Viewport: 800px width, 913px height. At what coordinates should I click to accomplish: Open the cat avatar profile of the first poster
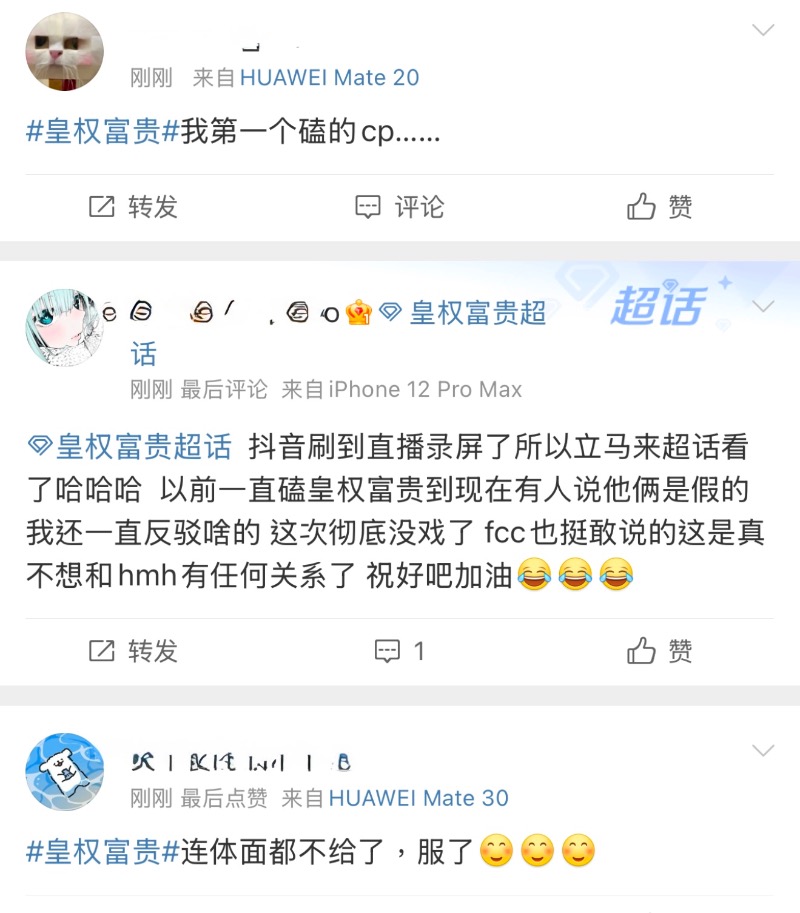coord(64,52)
